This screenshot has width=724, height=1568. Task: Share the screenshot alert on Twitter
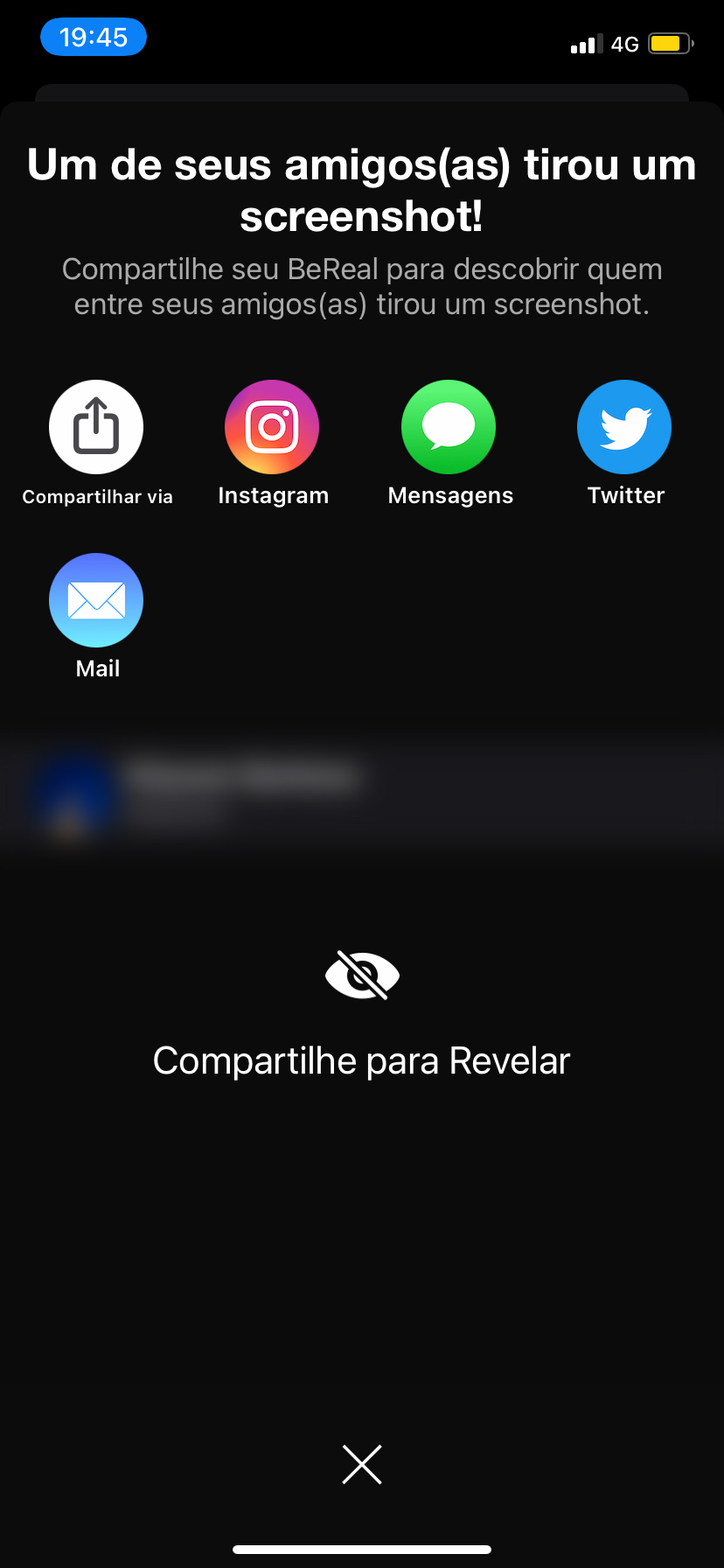pyautogui.click(x=623, y=426)
